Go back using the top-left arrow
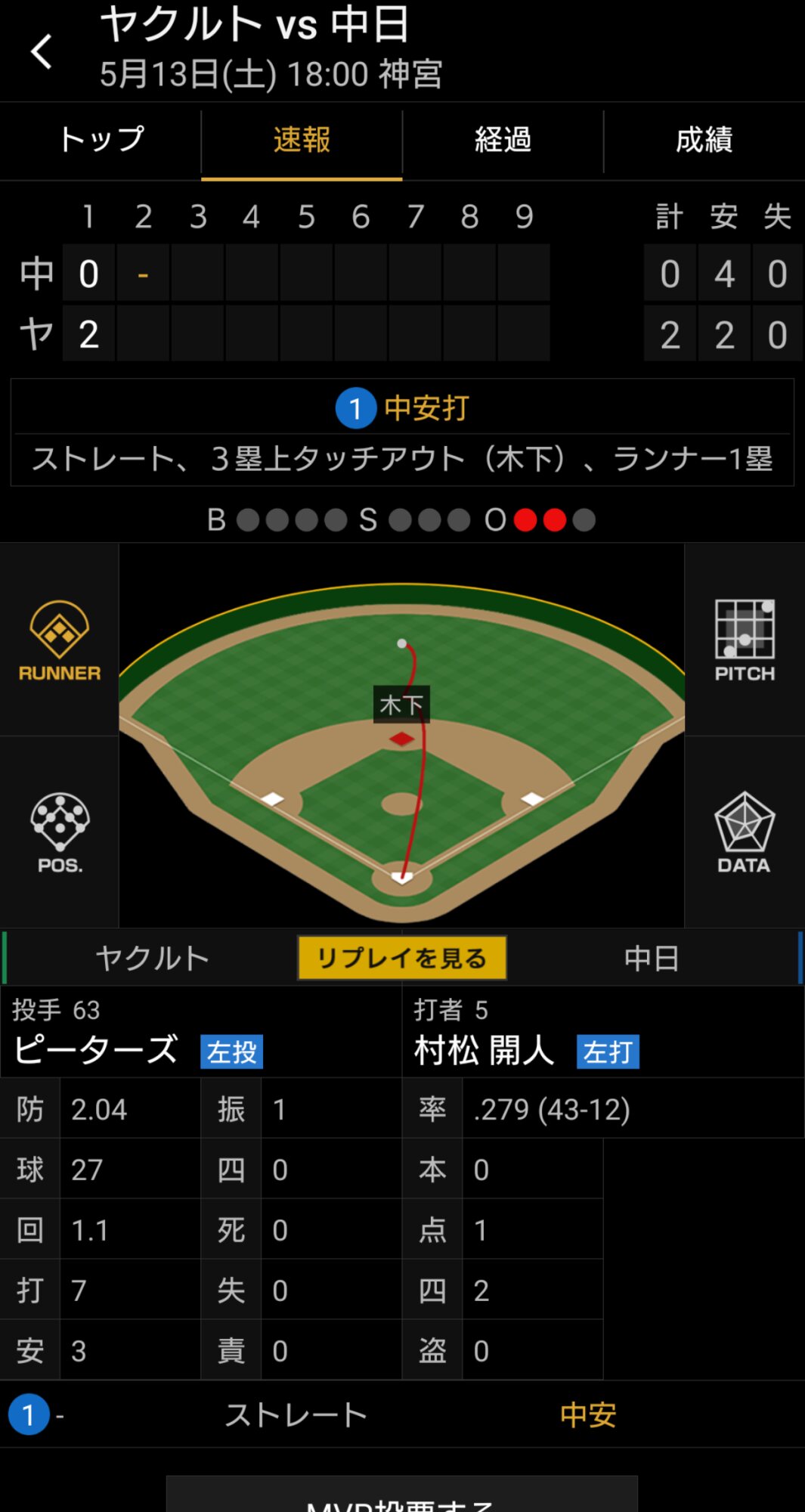Image resolution: width=805 pixels, height=1512 pixels. point(42,51)
